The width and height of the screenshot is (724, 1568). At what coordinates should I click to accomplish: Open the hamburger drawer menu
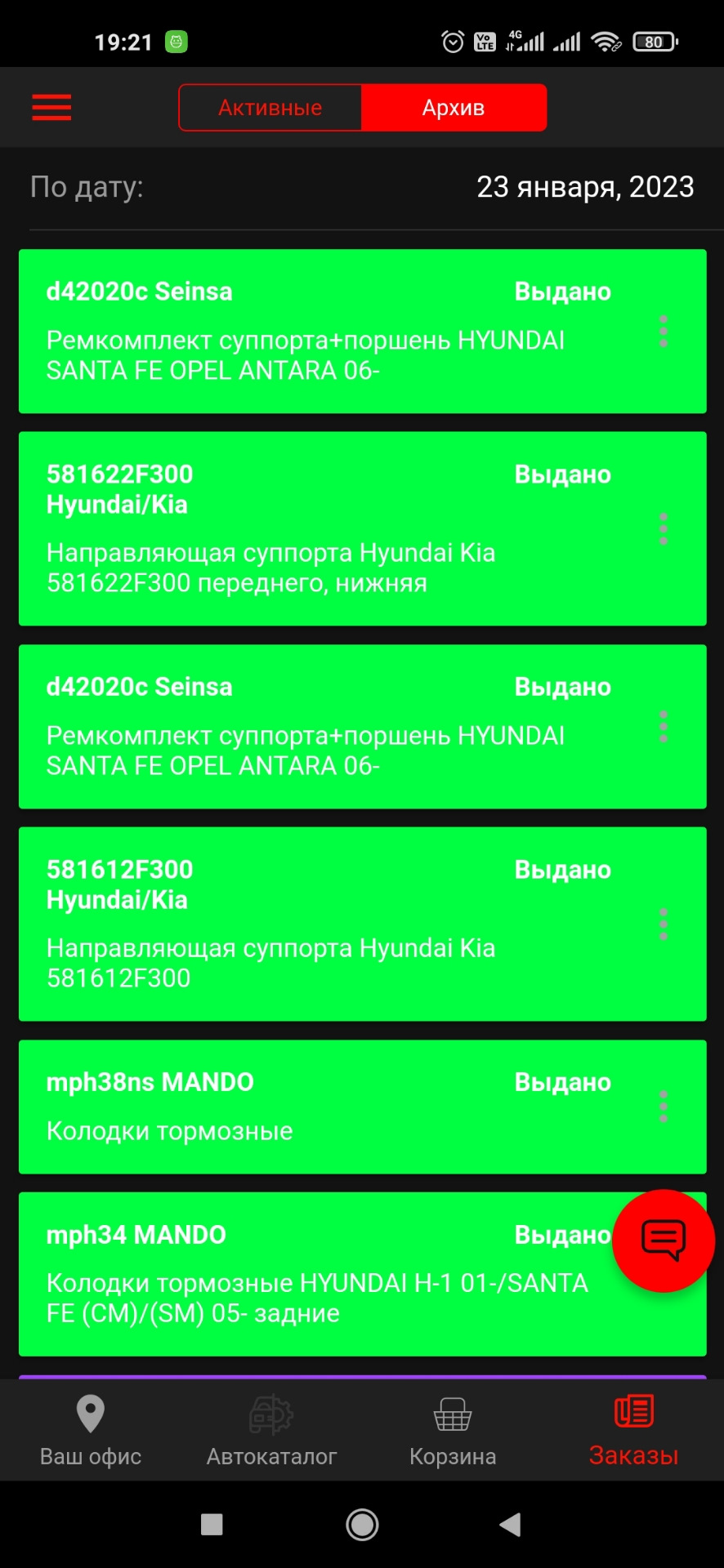click(x=51, y=107)
